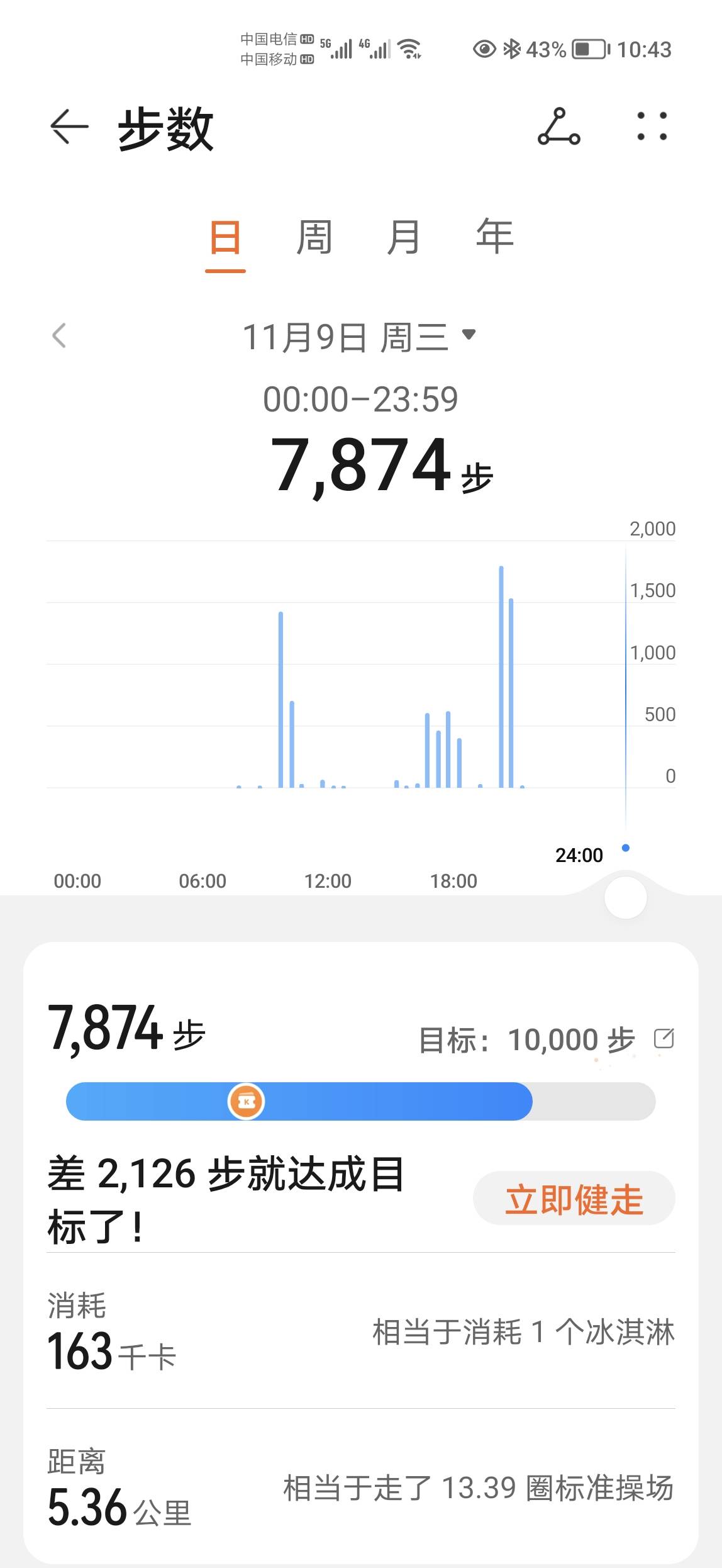Screen dimensions: 722x1568
Task: Switch to the 月 tab
Action: coord(403,238)
